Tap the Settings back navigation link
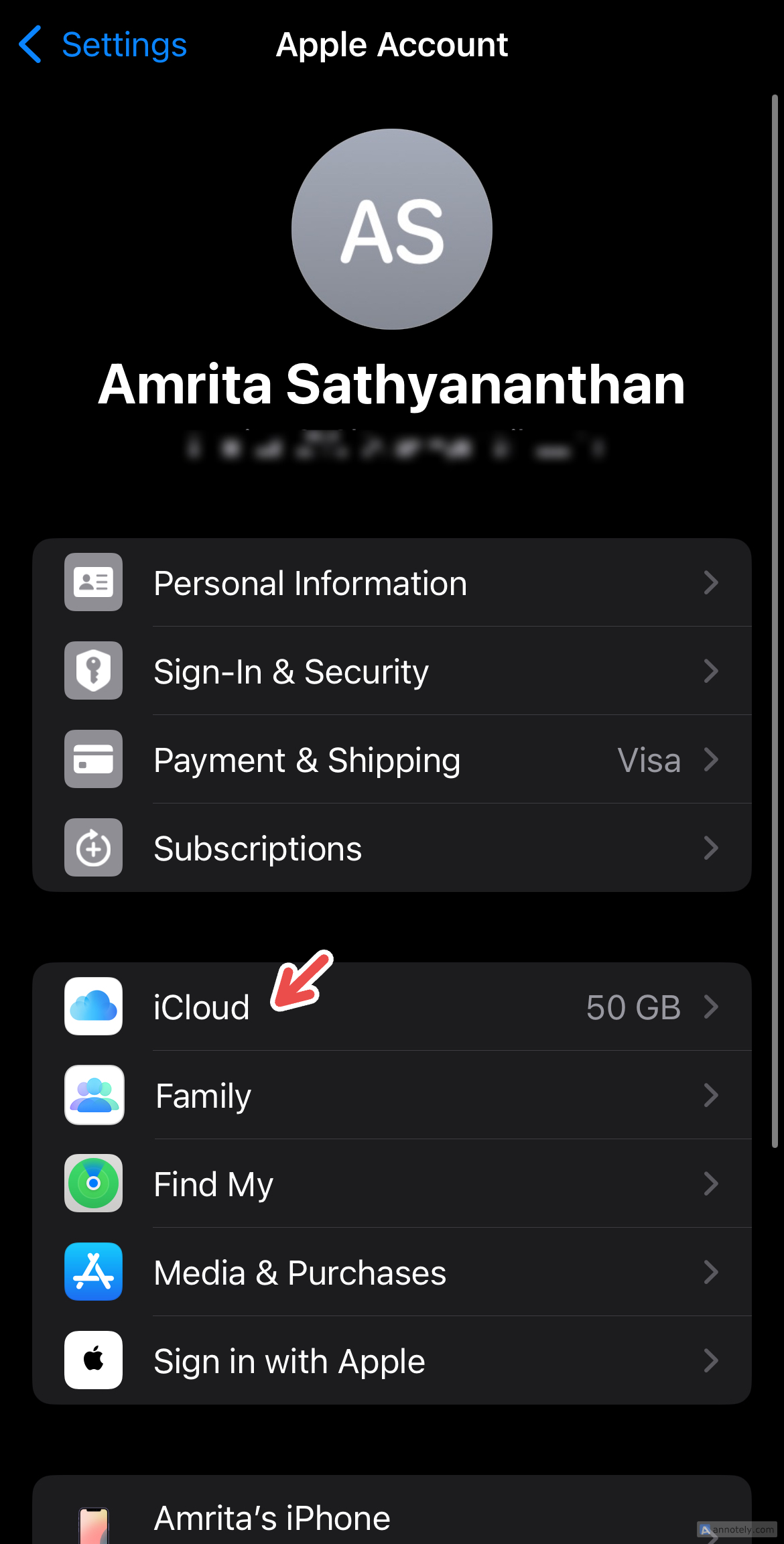Screen dimensions: 784x1544 coord(101,44)
